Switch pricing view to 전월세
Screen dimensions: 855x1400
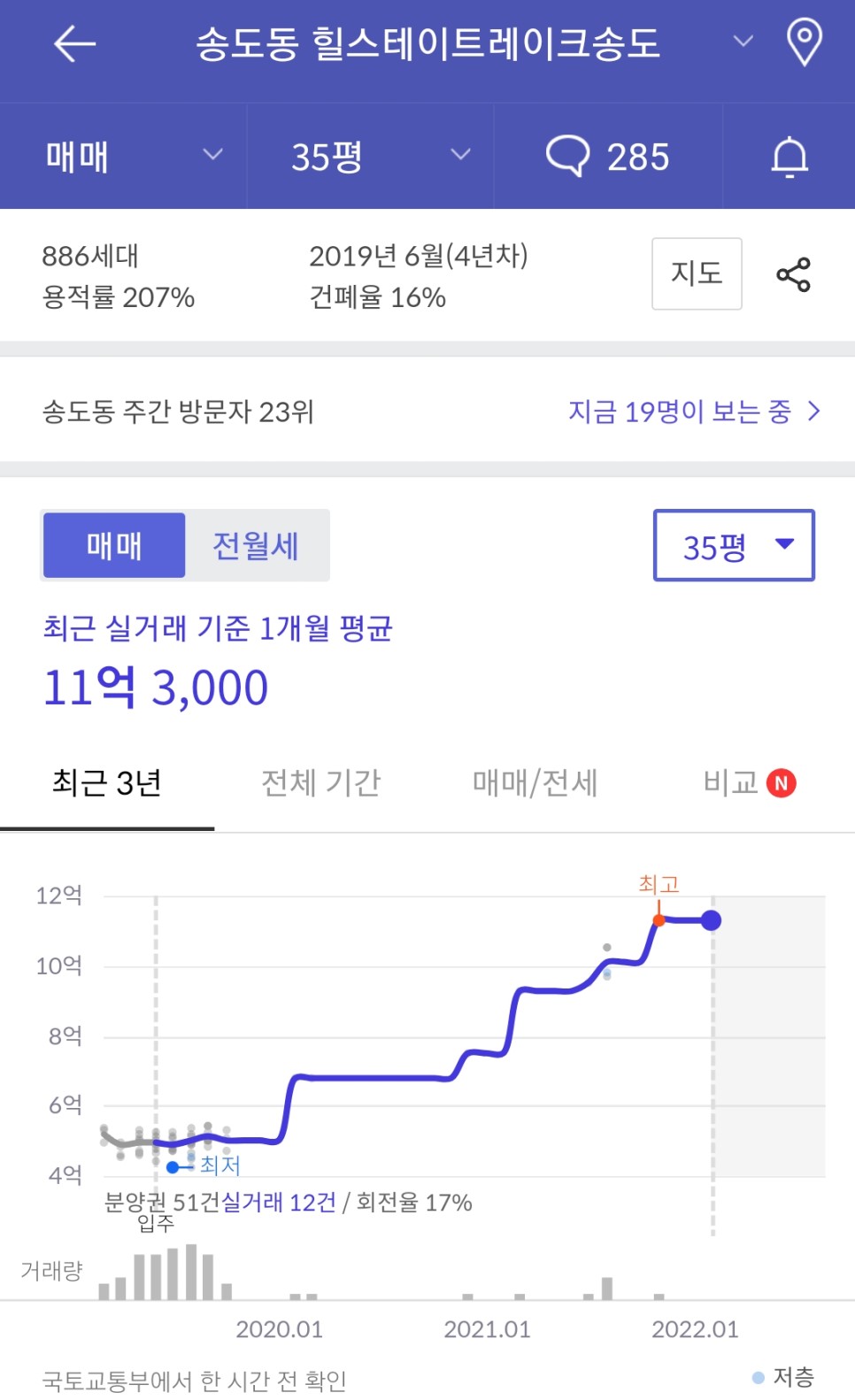coord(256,545)
